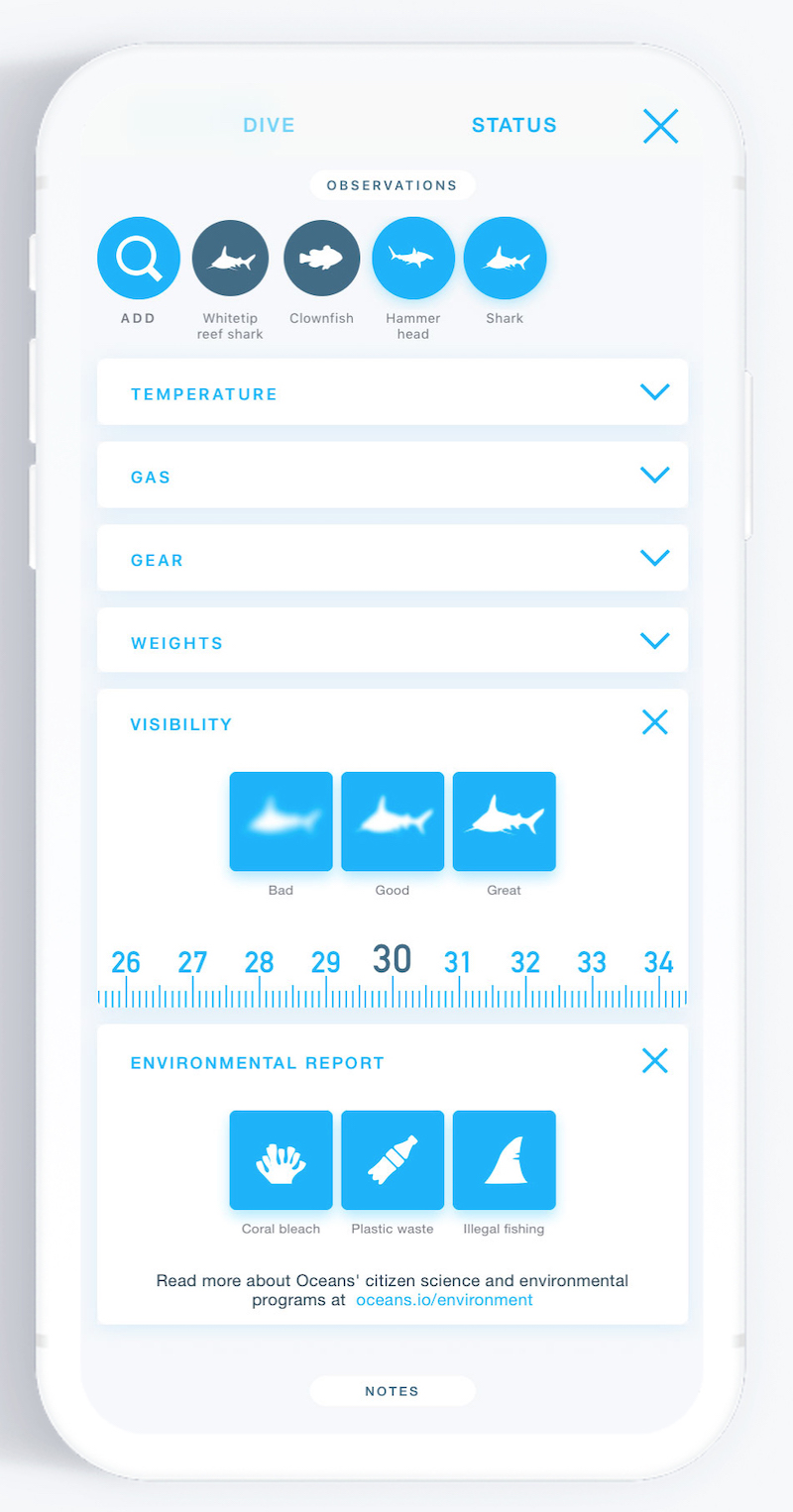Screen dimensions: 793x1512
Task: Select the Whitetip reef shark observation
Action: [x=230, y=259]
